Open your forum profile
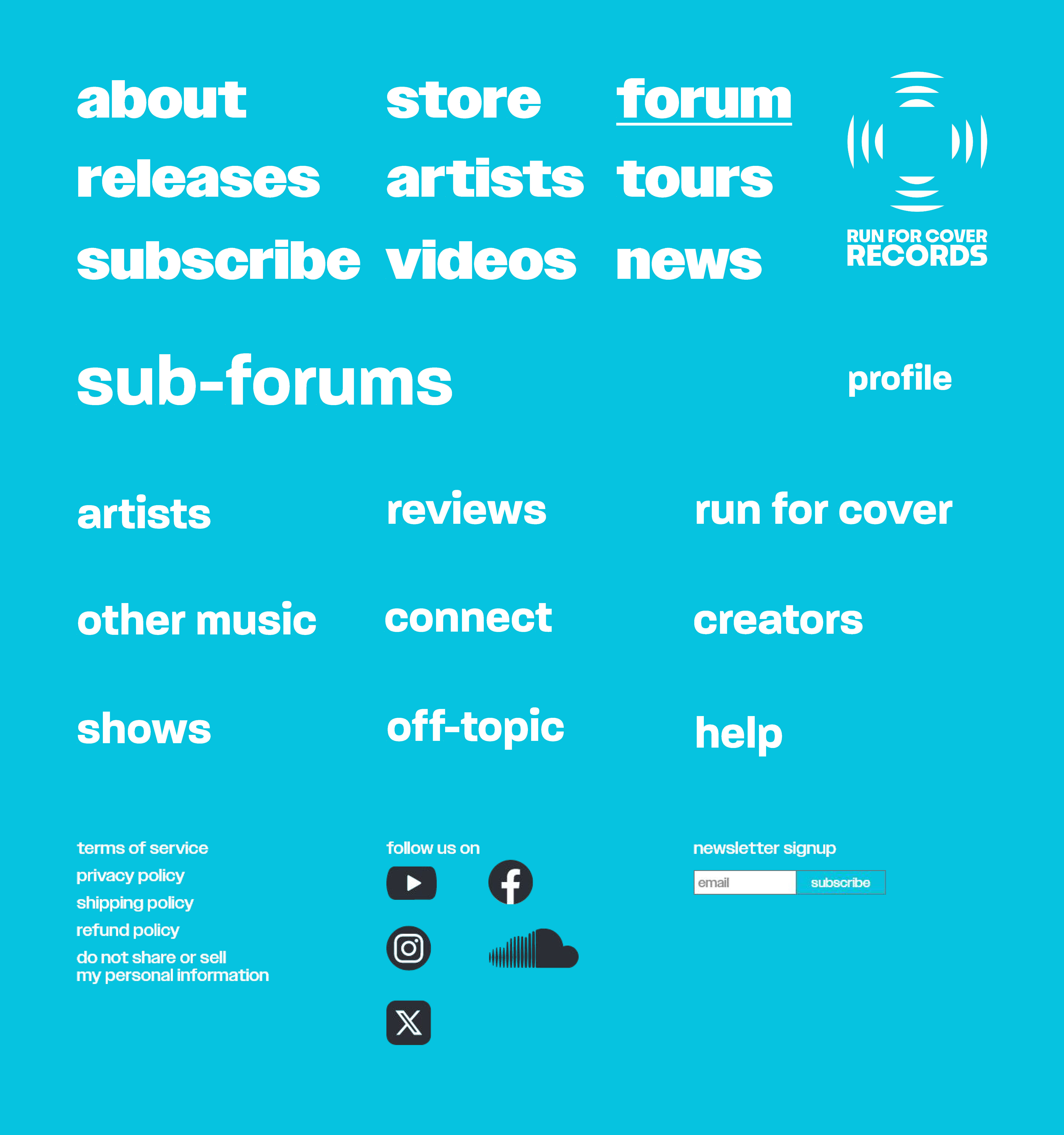The height and width of the screenshot is (1135, 1064). (x=899, y=379)
